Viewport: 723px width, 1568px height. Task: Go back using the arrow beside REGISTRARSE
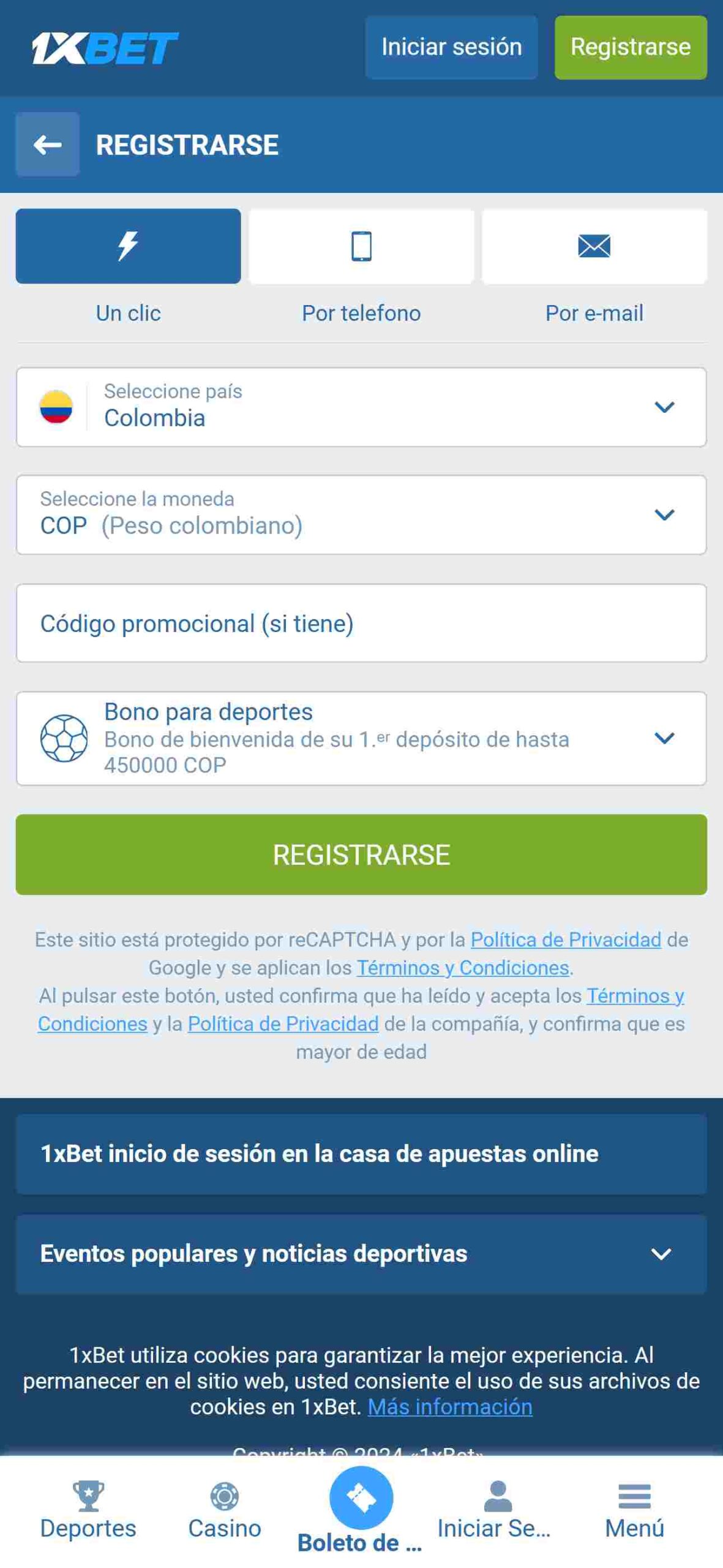pos(47,145)
